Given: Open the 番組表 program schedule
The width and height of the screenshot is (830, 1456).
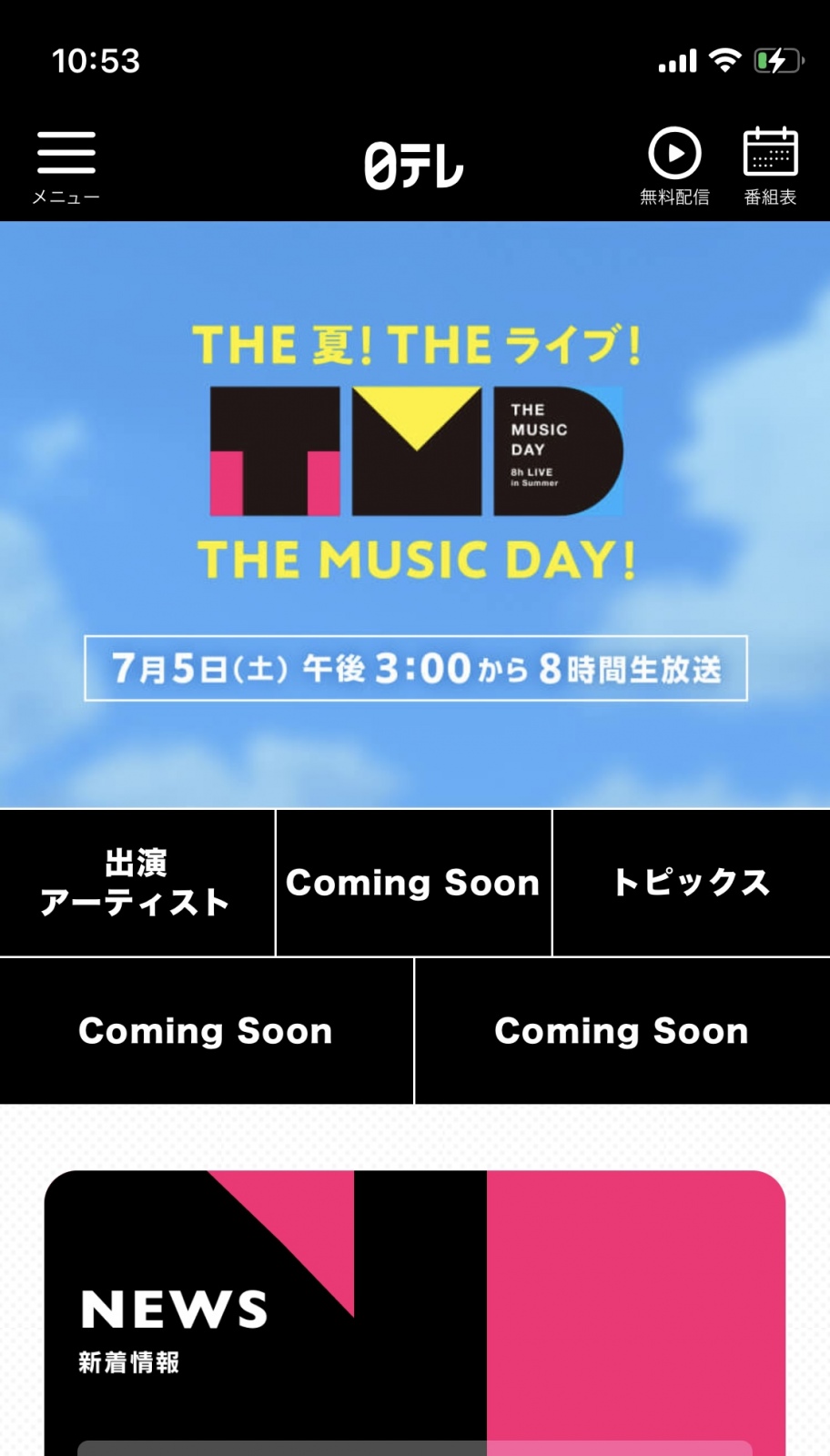Looking at the screenshot, I should point(770,167).
